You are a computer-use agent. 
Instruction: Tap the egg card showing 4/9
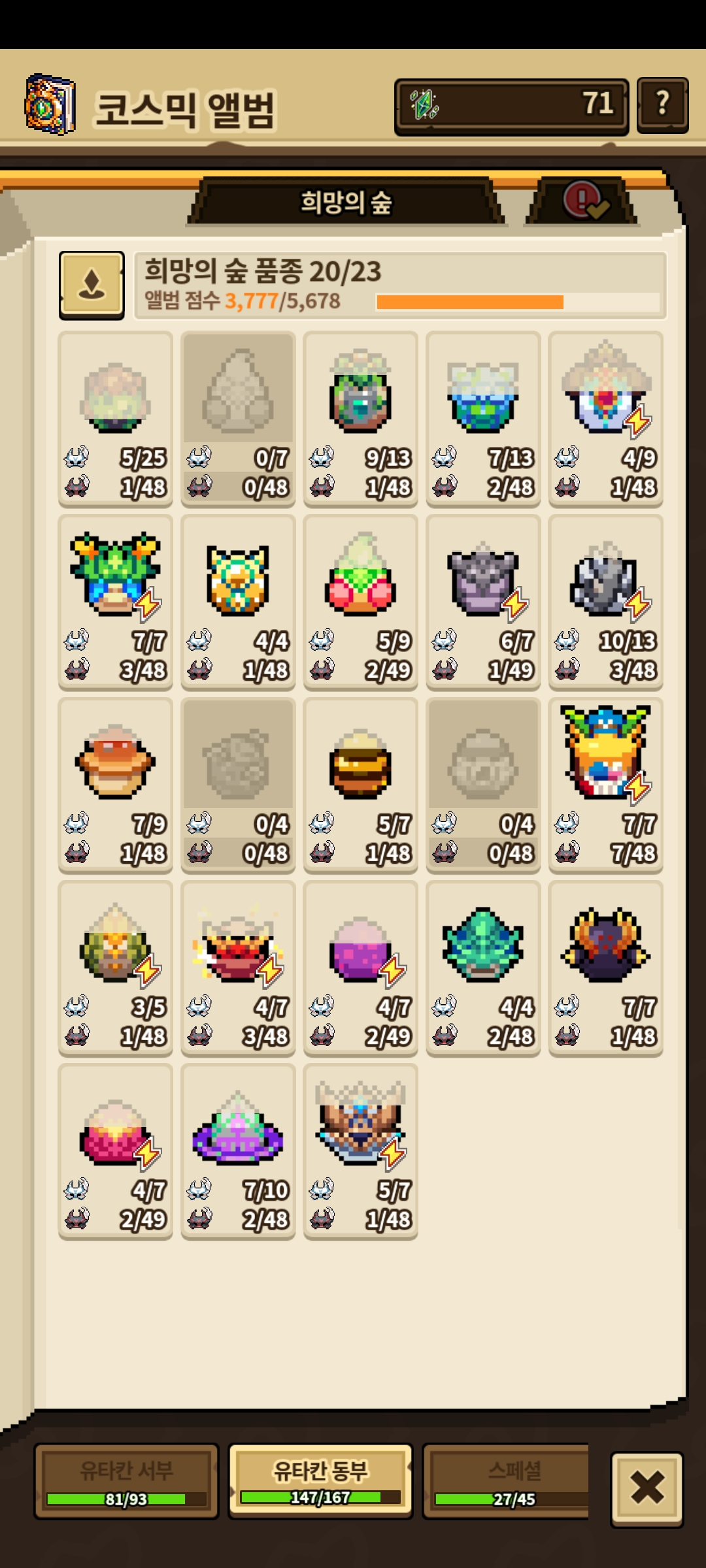click(x=605, y=419)
